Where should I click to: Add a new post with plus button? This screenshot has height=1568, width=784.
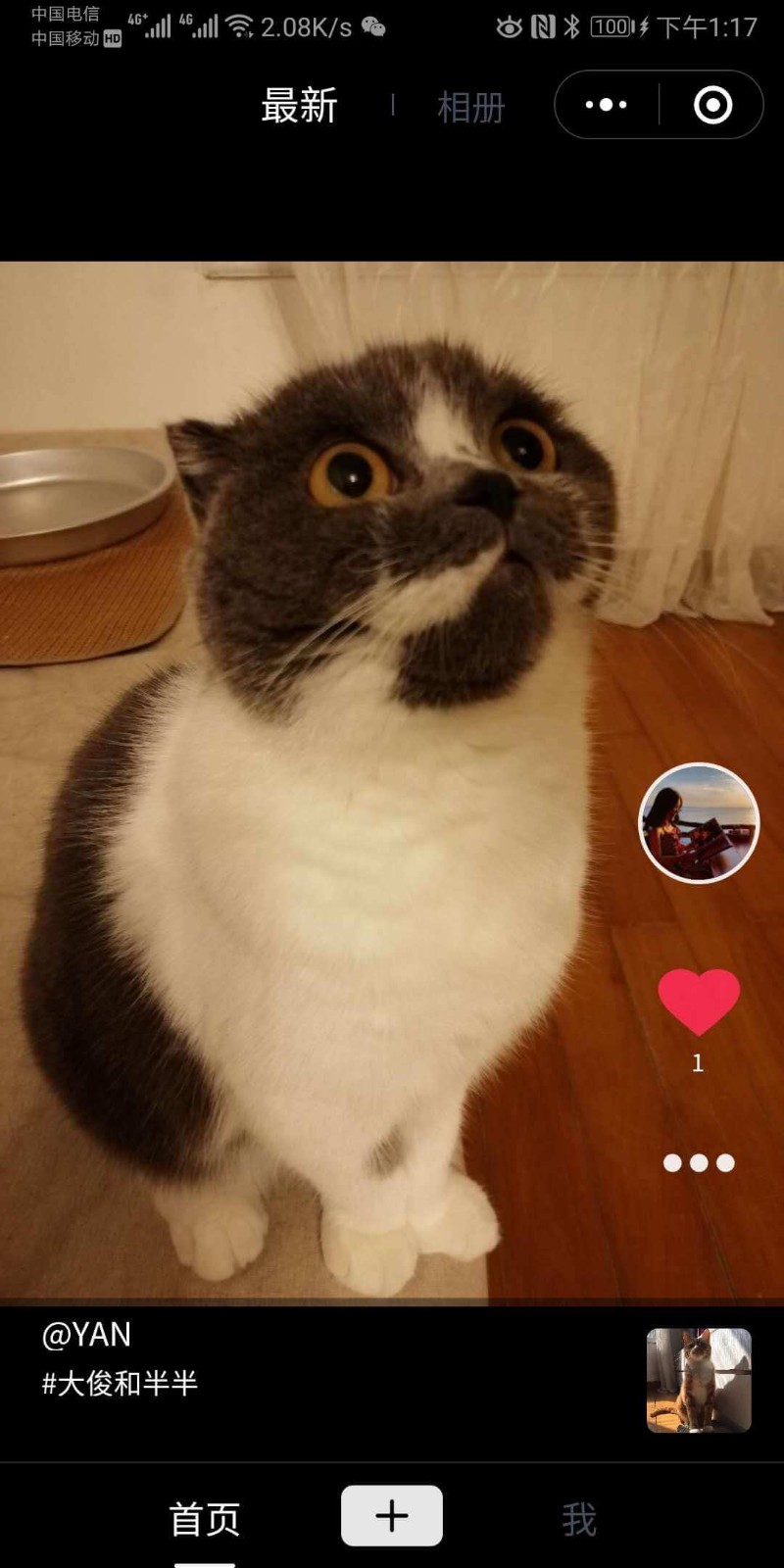(392, 1516)
